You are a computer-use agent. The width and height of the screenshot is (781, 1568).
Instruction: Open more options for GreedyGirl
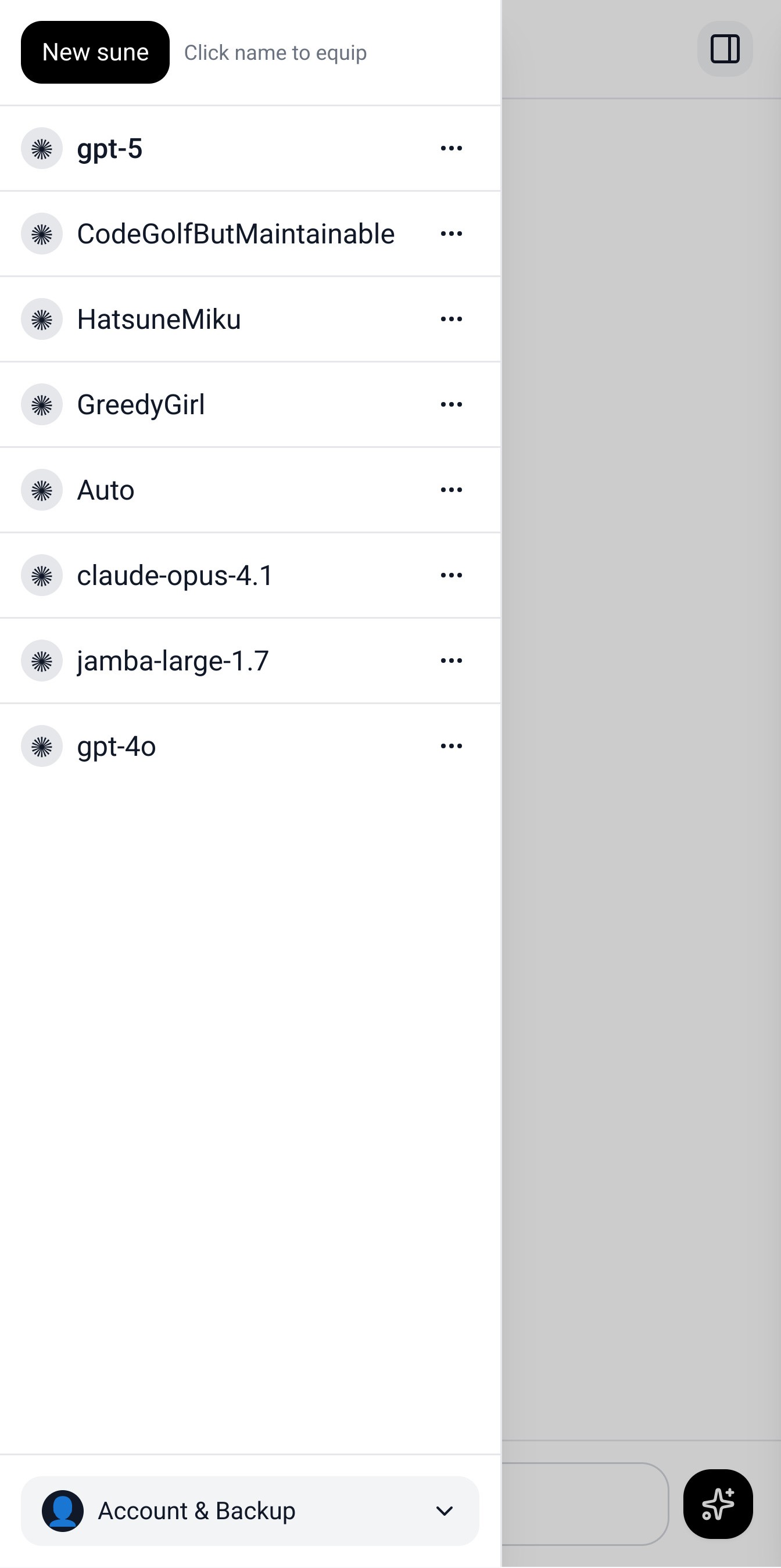[451, 405]
